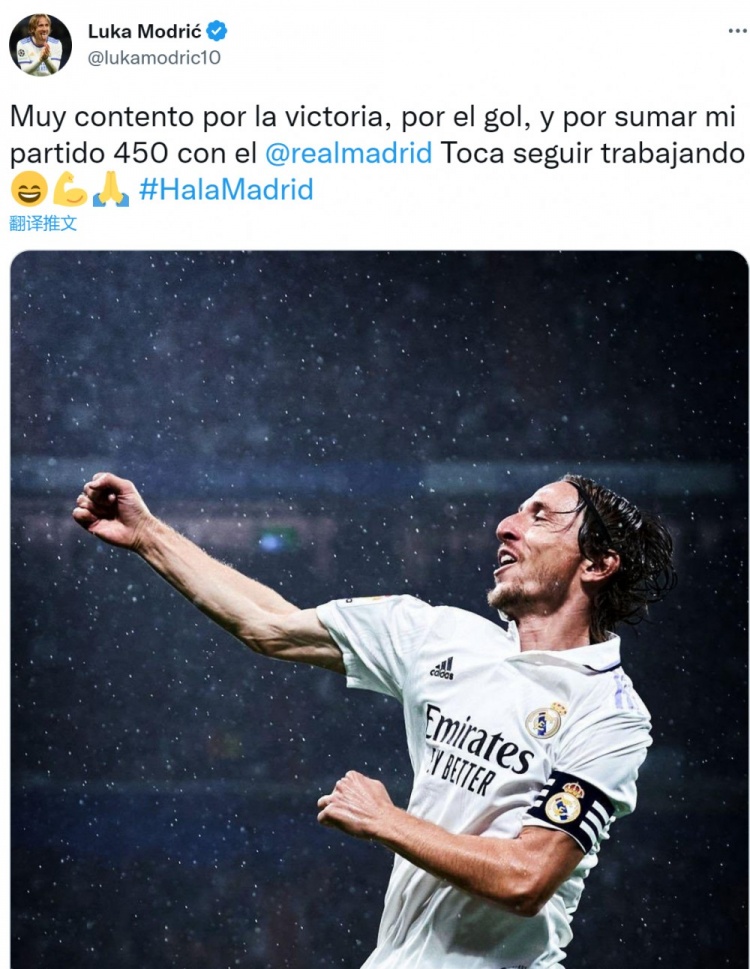Open the @lukamodric10 handle
This screenshot has width=750, height=969.
click(154, 58)
